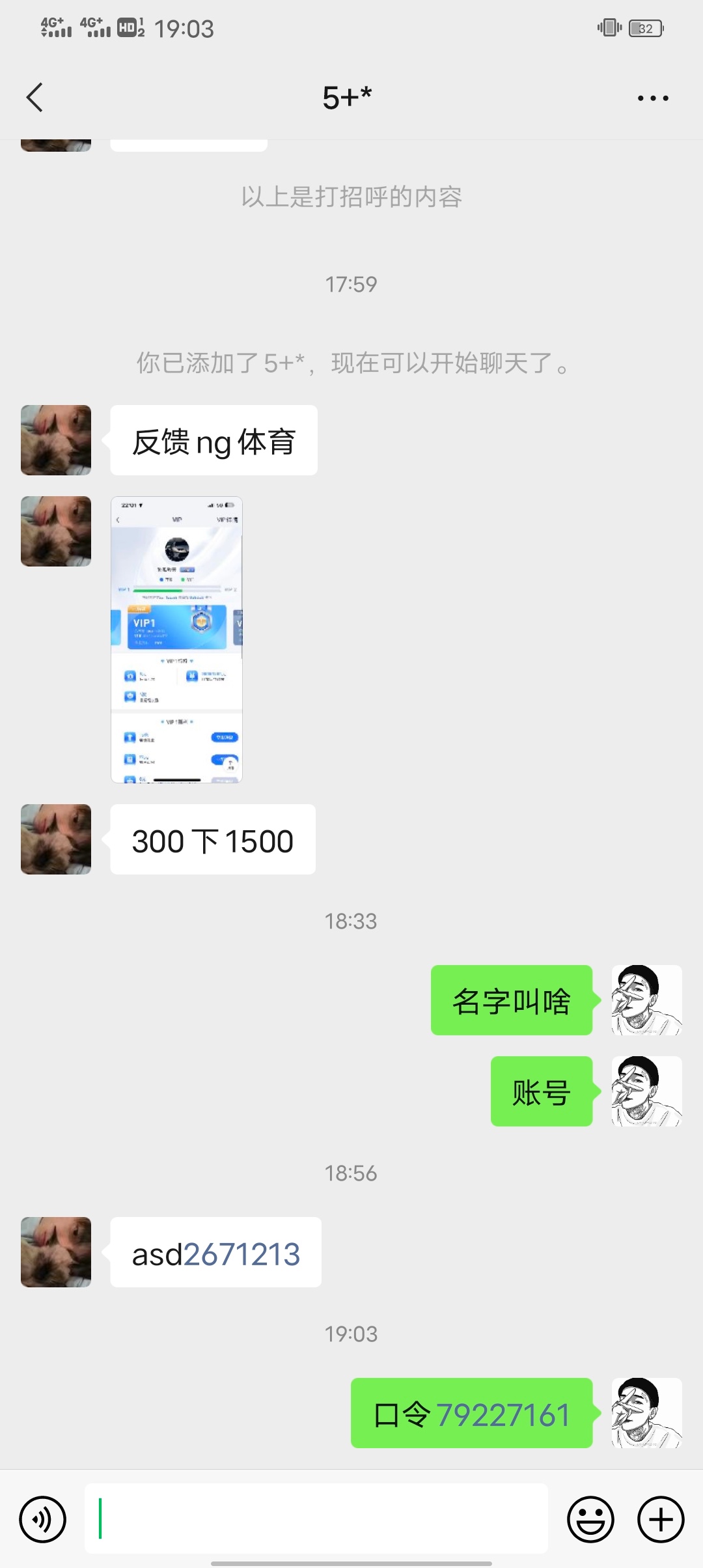The image size is (703, 1568).
Task: Focus the message text field
Action: pos(316,1519)
